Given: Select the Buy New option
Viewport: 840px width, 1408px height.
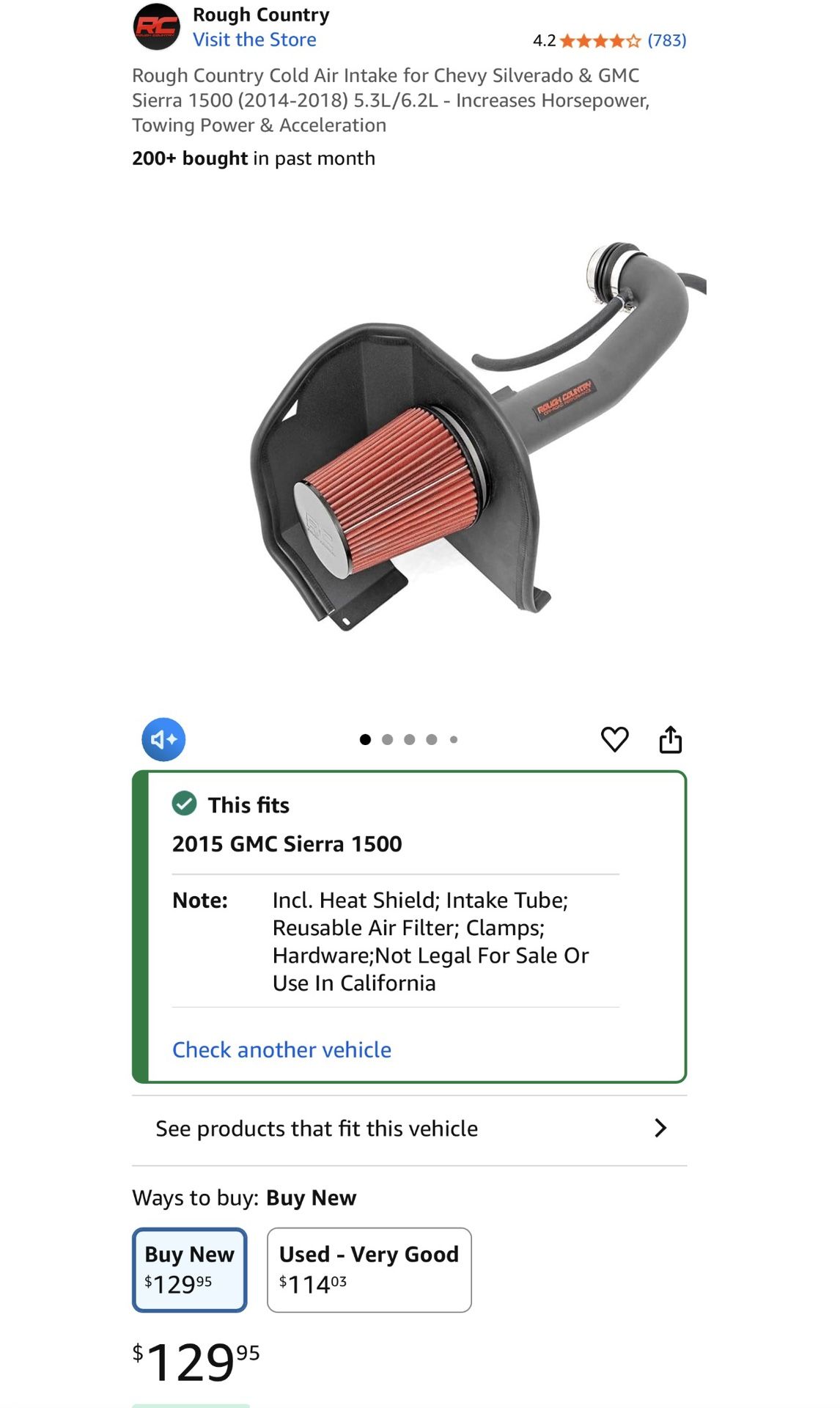Looking at the screenshot, I should pyautogui.click(x=190, y=1269).
